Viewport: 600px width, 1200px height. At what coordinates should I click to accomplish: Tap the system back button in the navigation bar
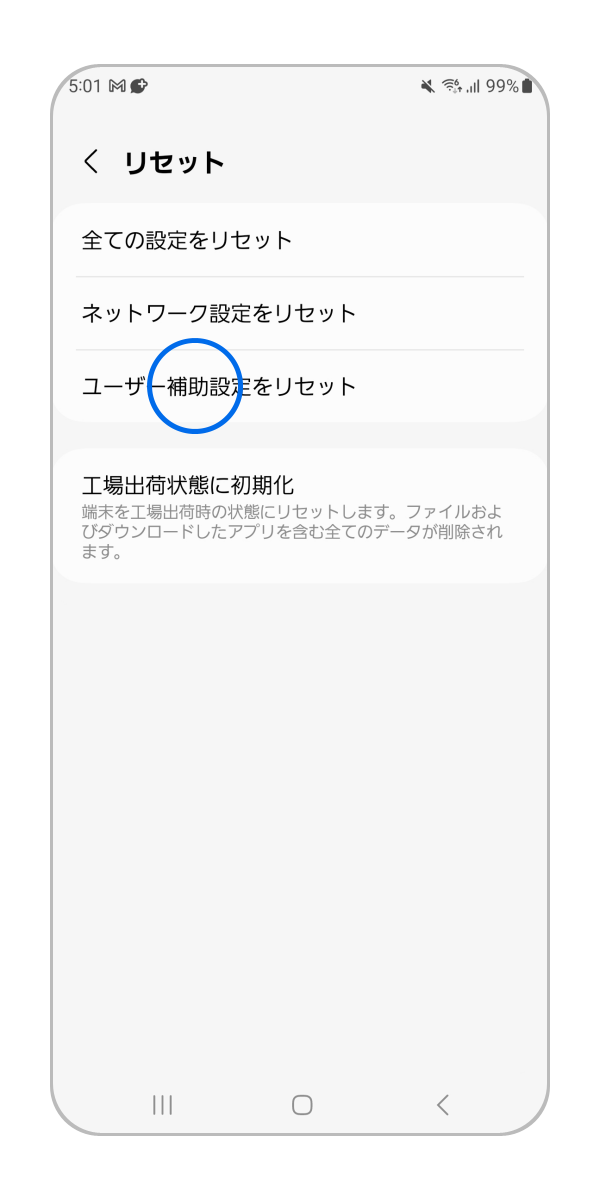[442, 1104]
